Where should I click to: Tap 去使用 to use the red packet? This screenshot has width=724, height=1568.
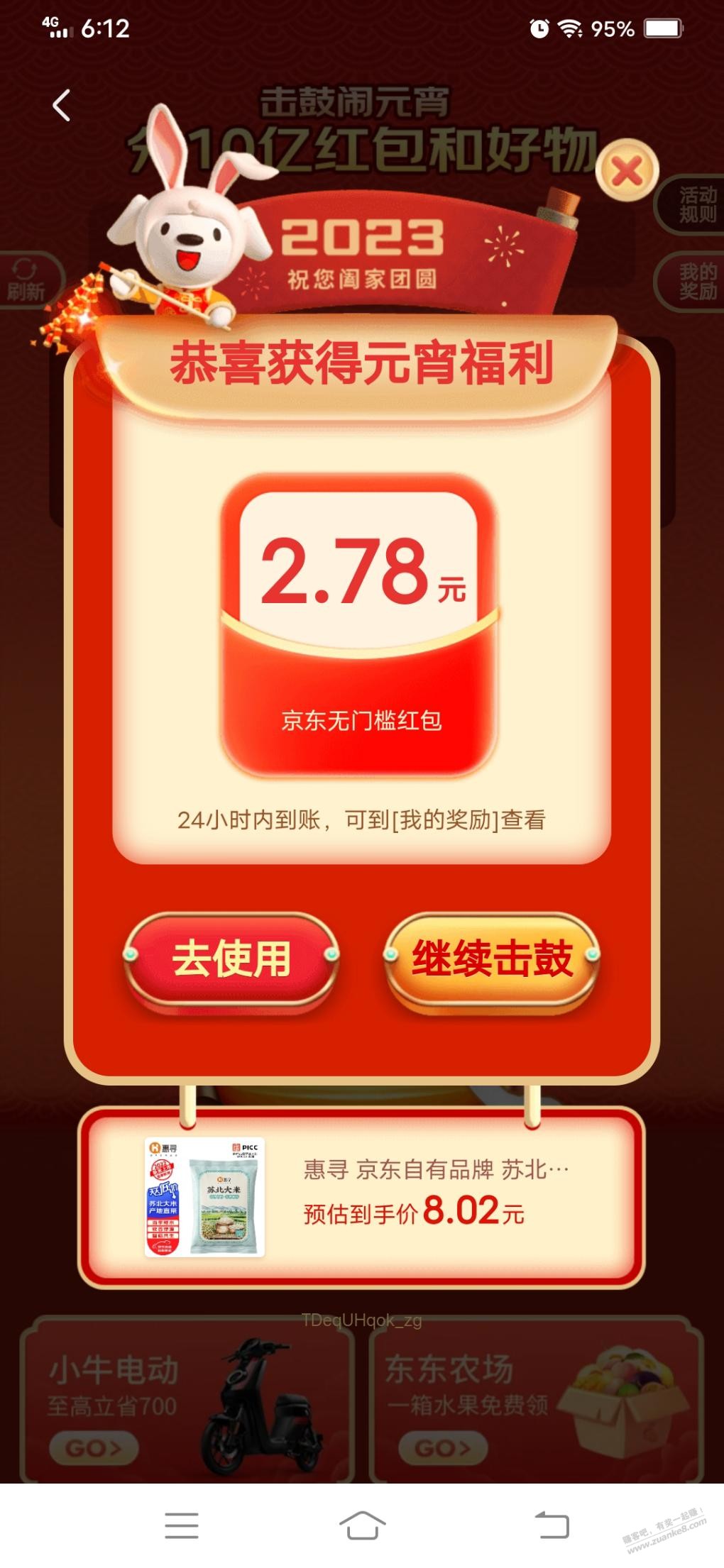tap(231, 959)
